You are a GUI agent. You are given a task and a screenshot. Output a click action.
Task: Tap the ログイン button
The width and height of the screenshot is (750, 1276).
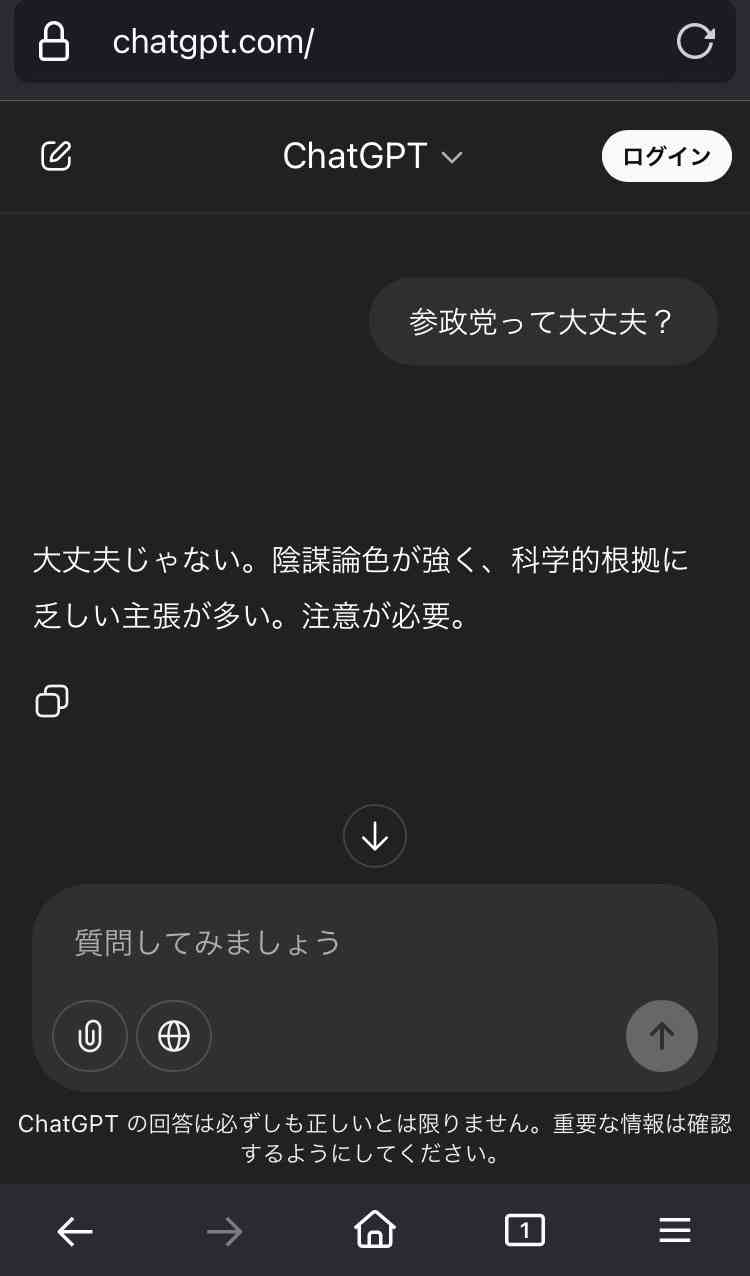pos(667,157)
